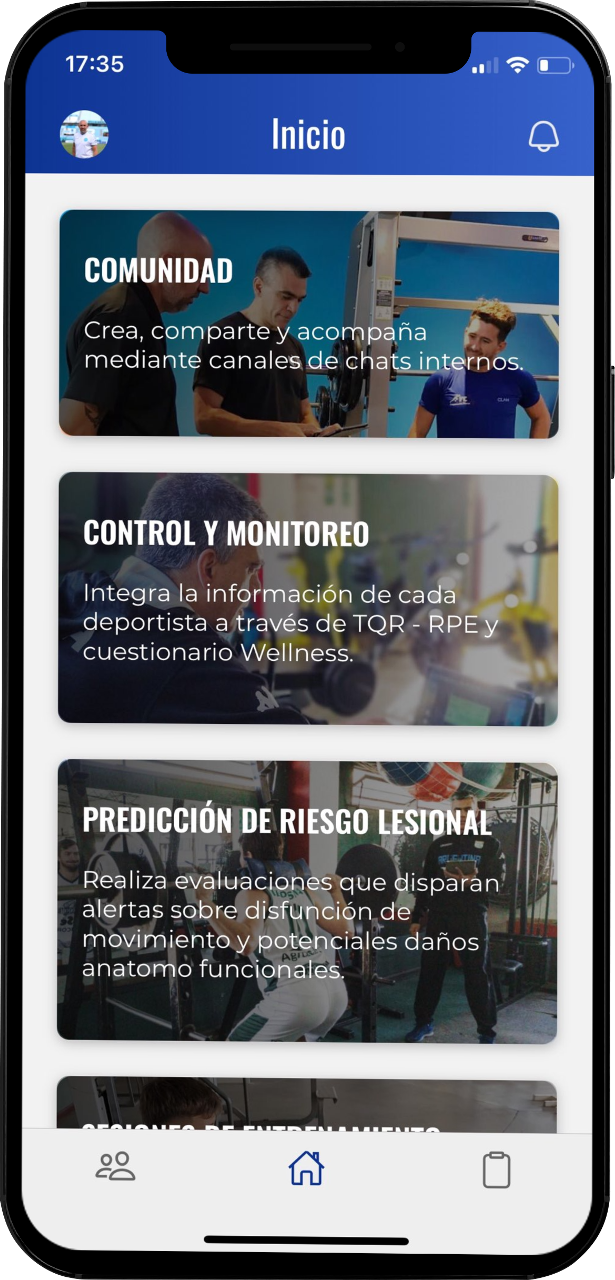
Task: Select the Predicción de Riesgo Lesional card
Action: (307, 901)
